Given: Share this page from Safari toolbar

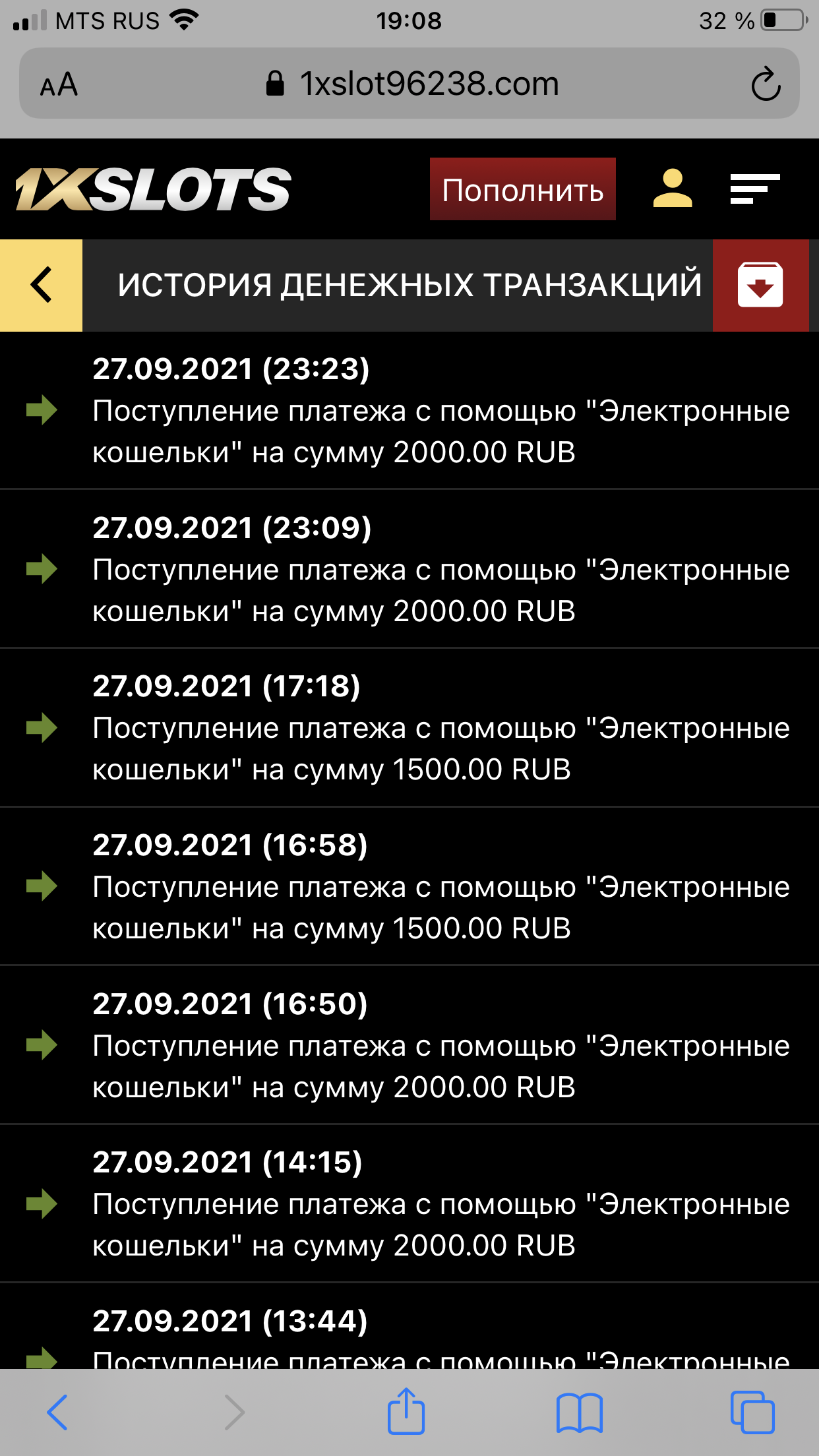Looking at the screenshot, I should pyautogui.click(x=406, y=1411).
